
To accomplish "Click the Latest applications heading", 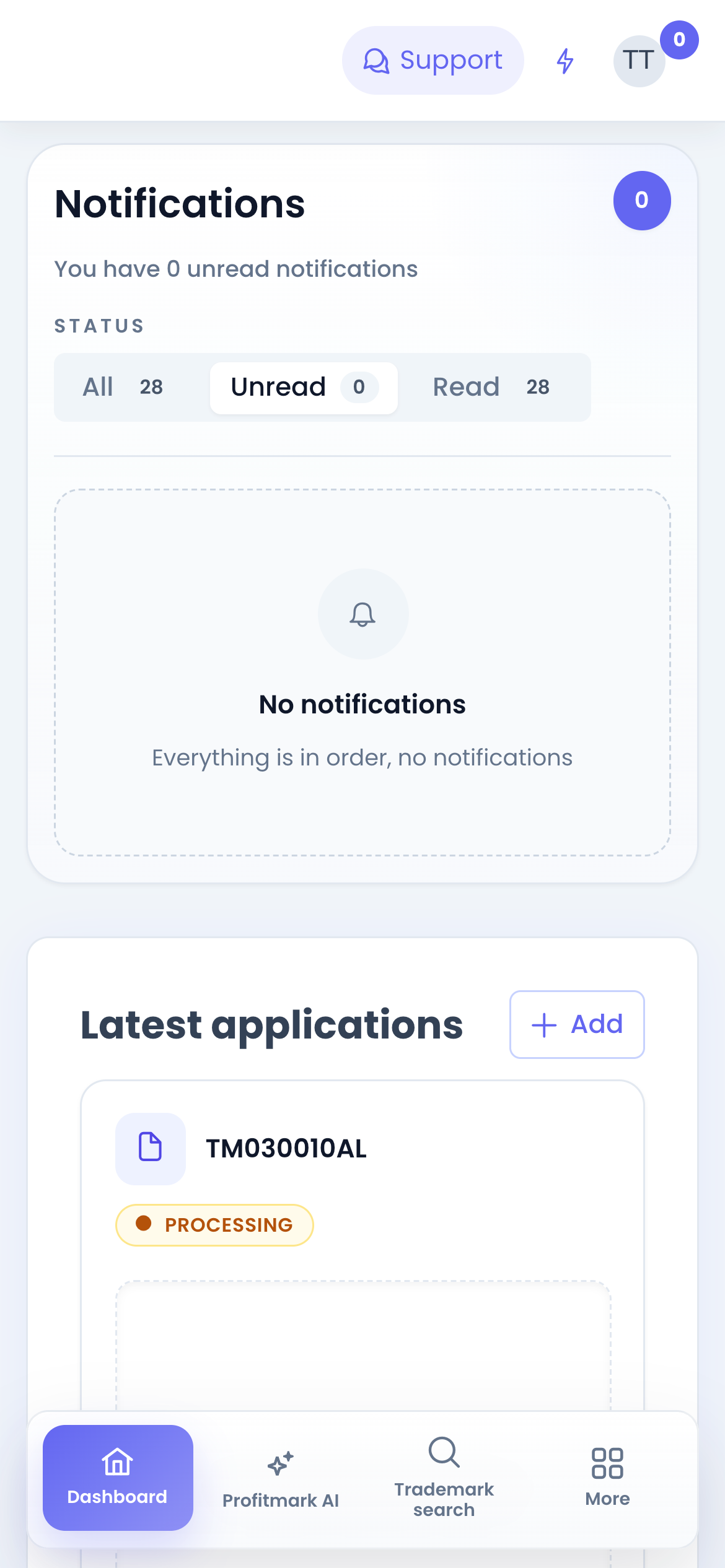I will coord(271,1025).
